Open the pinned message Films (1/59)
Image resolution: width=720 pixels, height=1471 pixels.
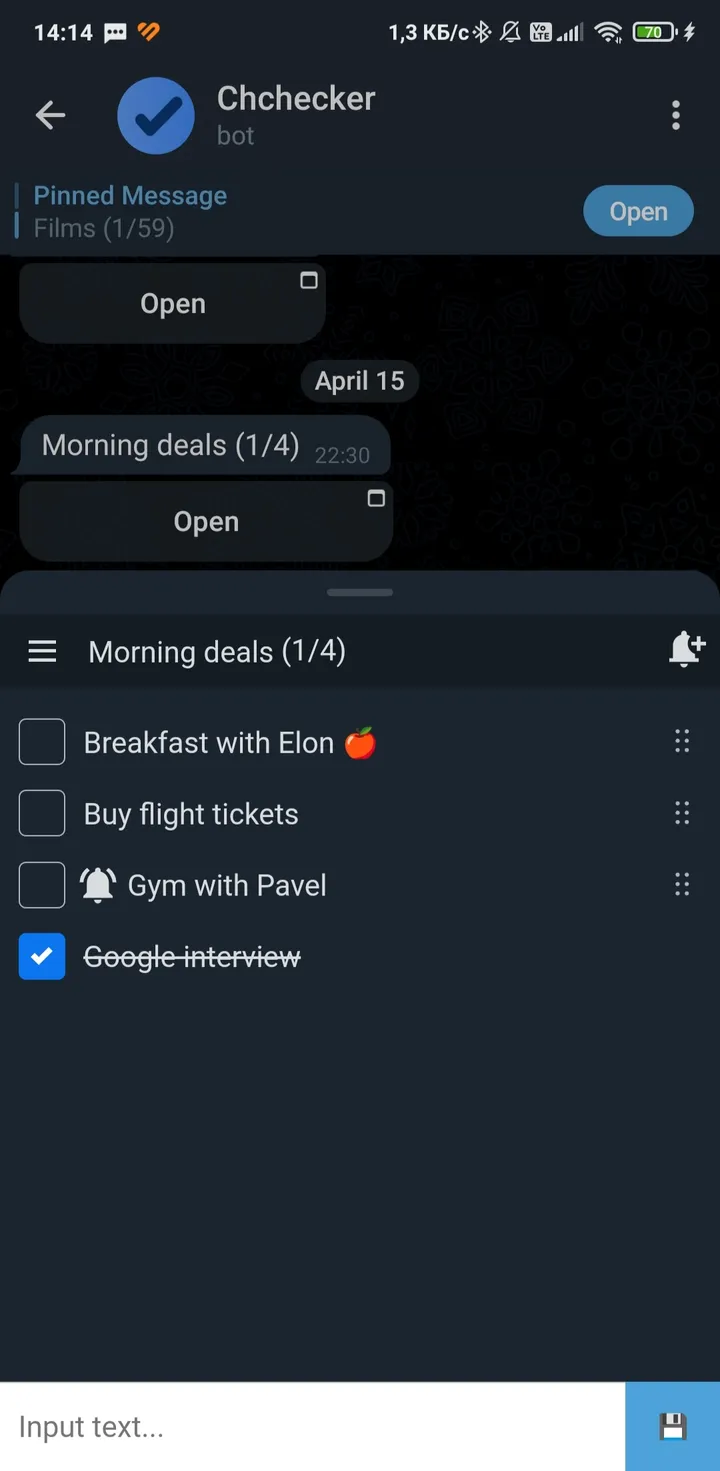tap(130, 210)
